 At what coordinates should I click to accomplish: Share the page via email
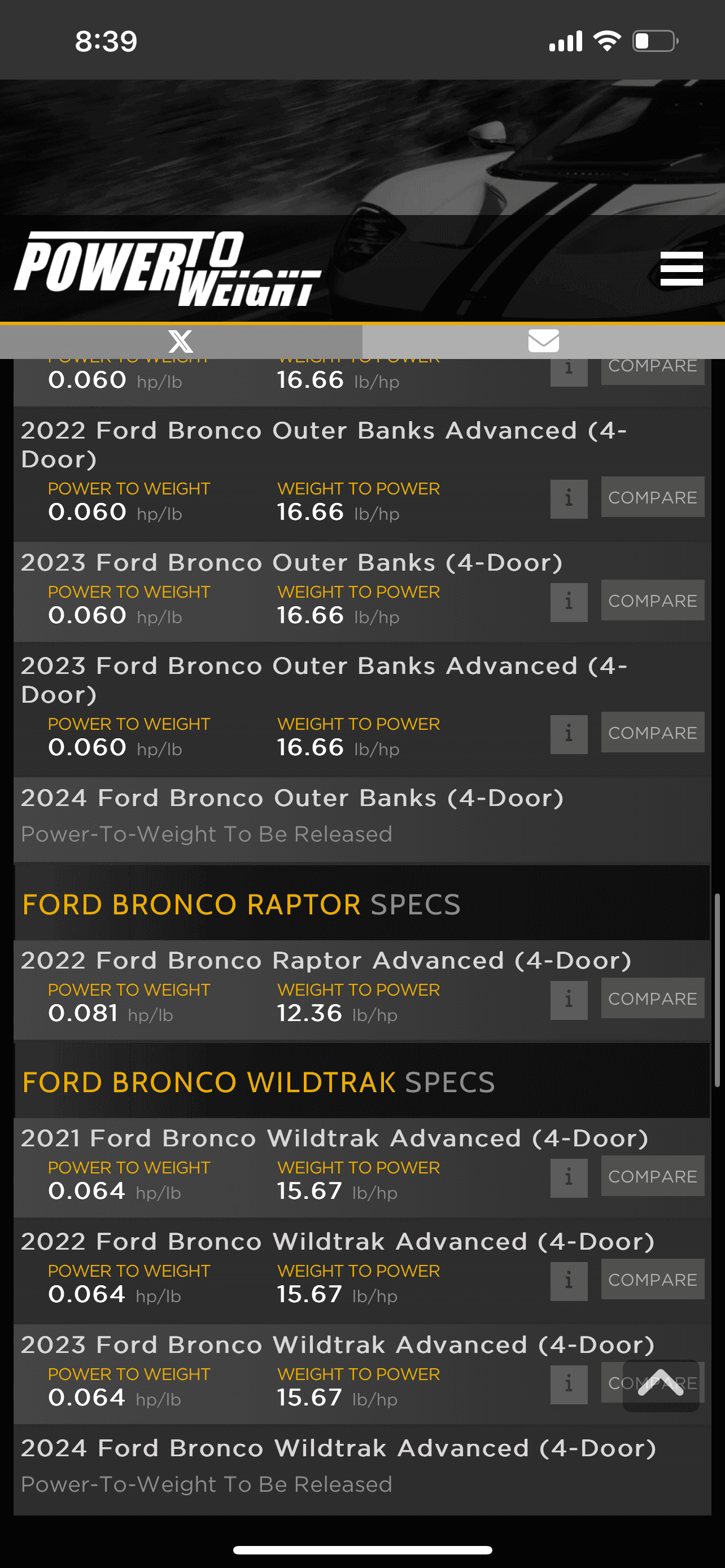tap(544, 341)
